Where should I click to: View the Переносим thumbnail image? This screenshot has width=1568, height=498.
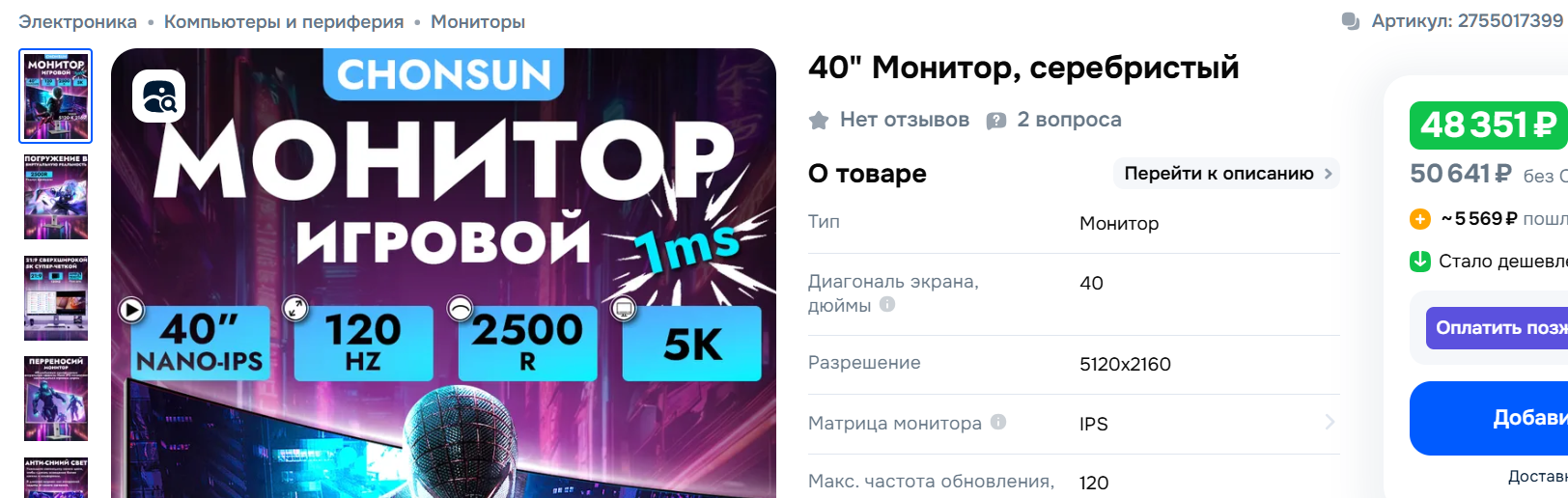(x=56, y=399)
